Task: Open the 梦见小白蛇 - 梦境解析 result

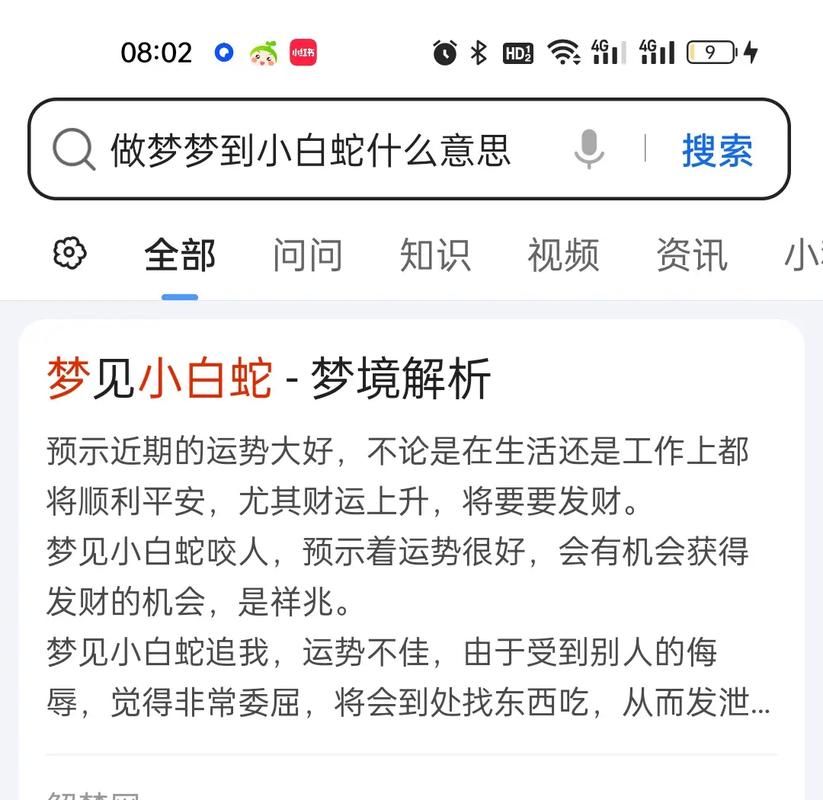Action: [x=269, y=380]
